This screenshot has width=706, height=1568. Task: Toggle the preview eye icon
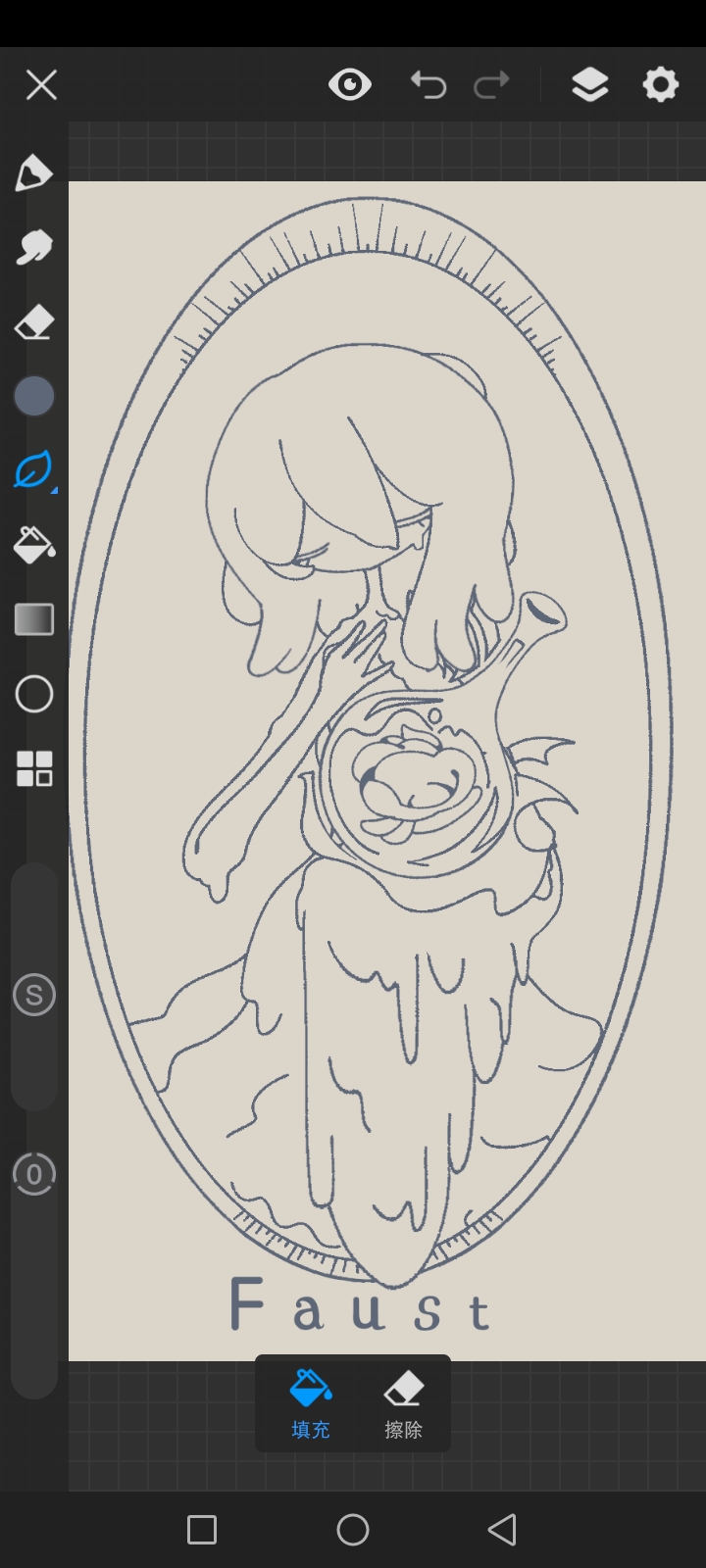pos(350,85)
